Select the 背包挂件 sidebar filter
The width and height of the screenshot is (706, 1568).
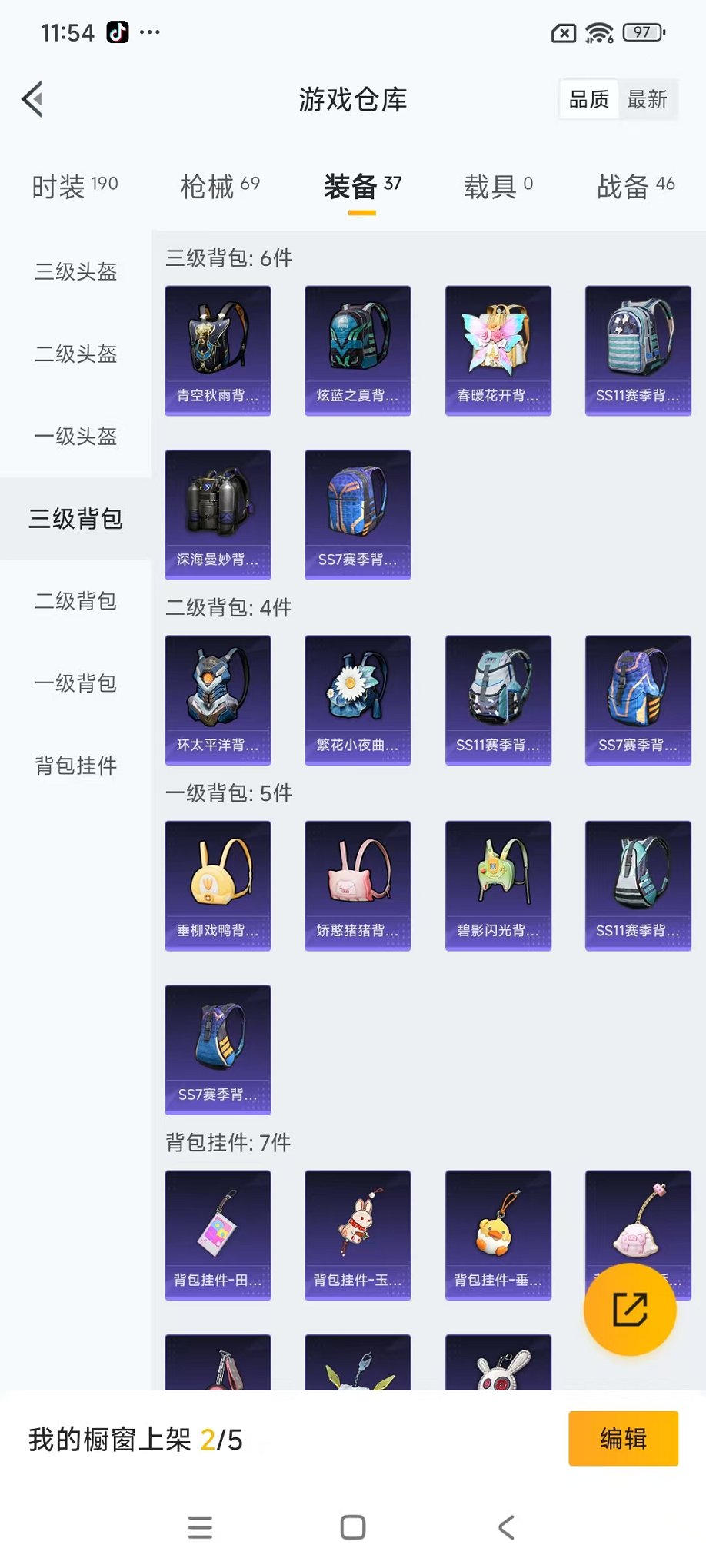[75, 766]
